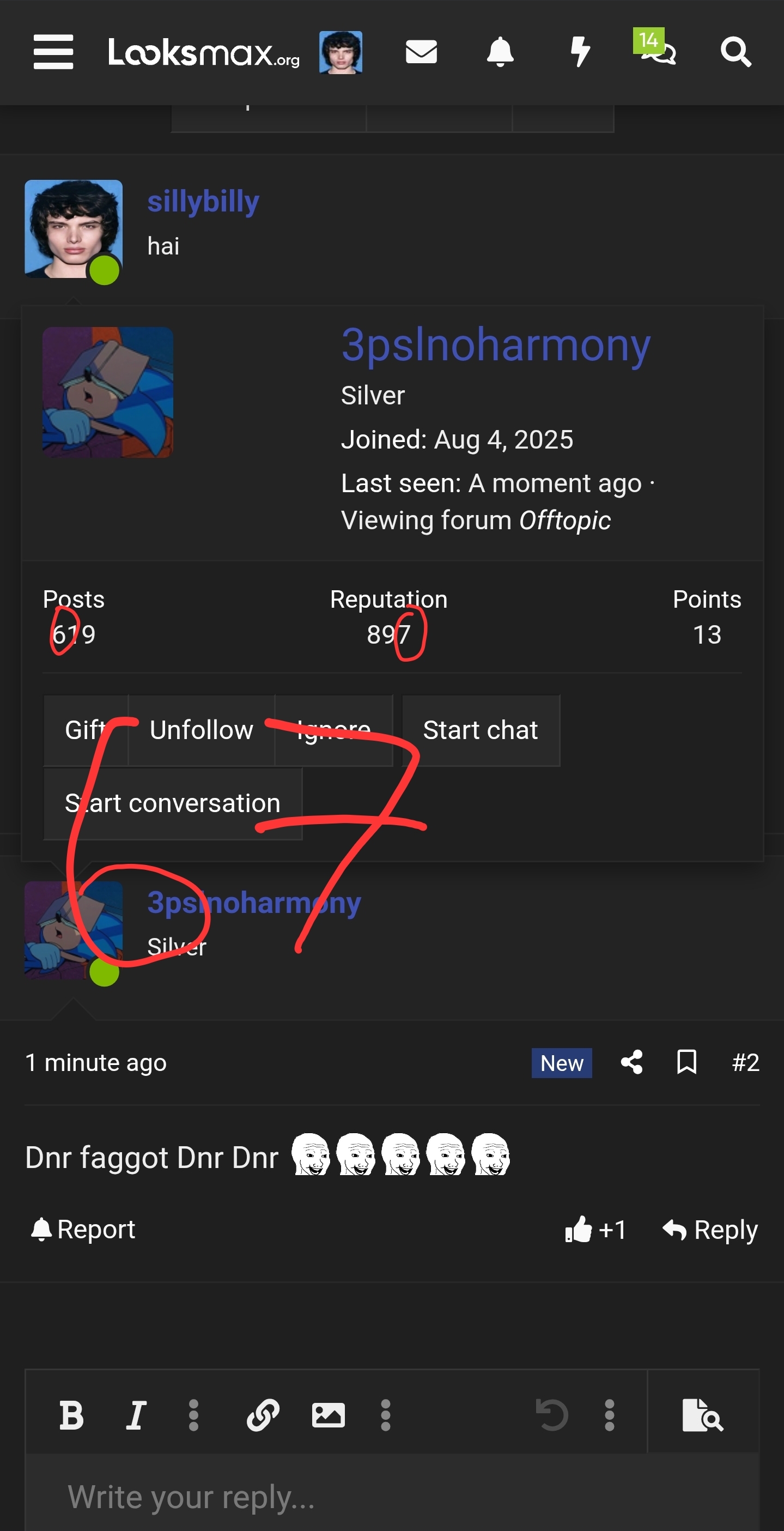Report this post
The height and width of the screenshot is (1531, 784).
coord(83,1229)
